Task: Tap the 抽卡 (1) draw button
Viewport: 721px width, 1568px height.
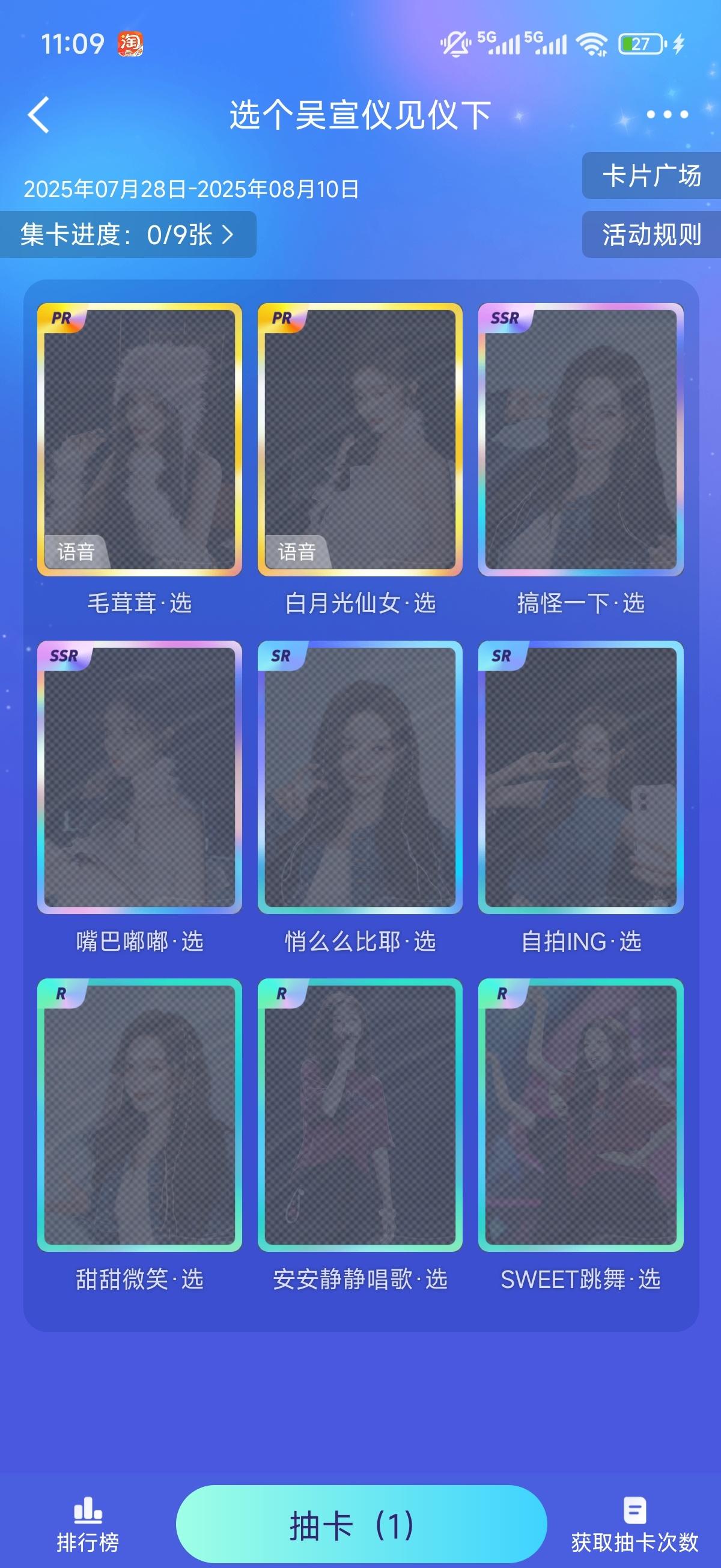Action: point(361,1525)
